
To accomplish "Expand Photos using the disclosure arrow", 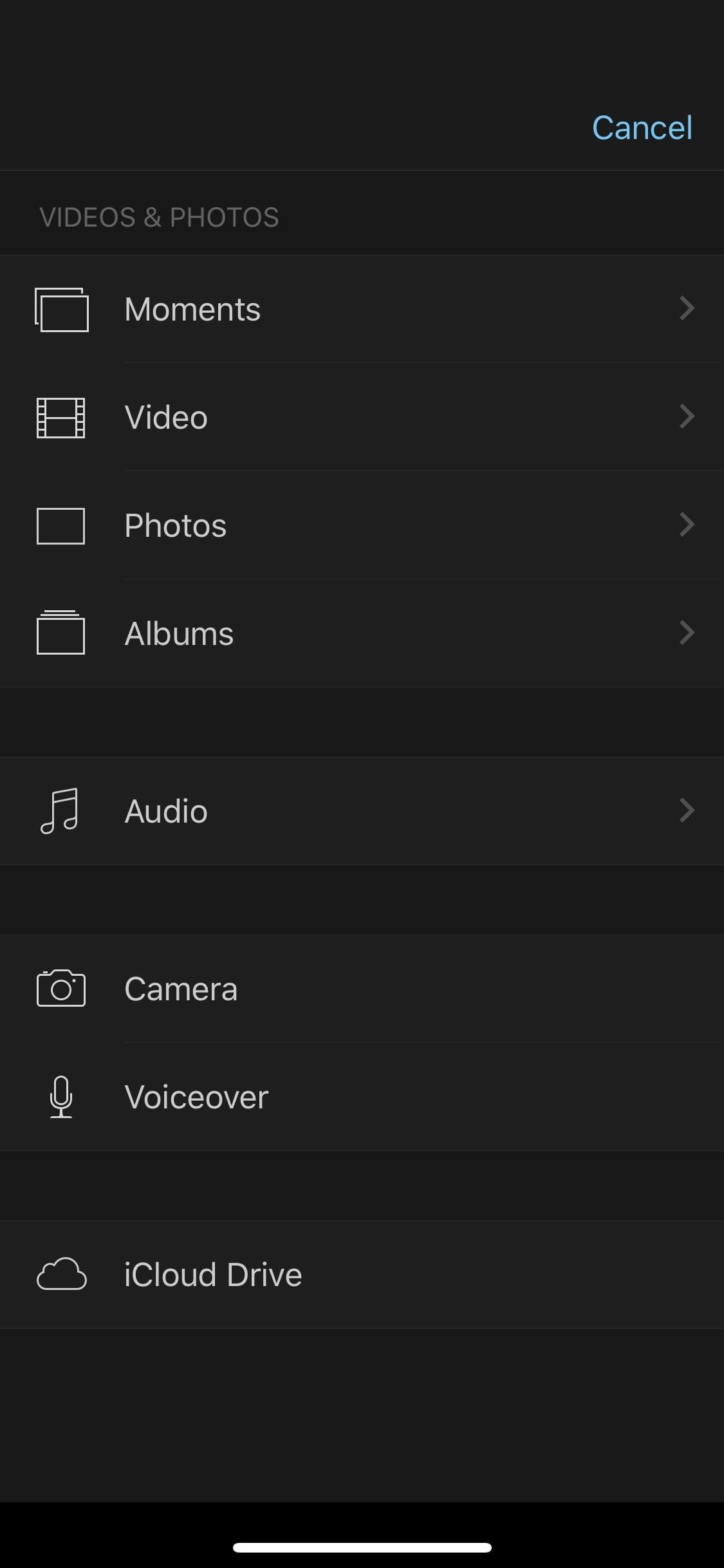I will point(685,526).
